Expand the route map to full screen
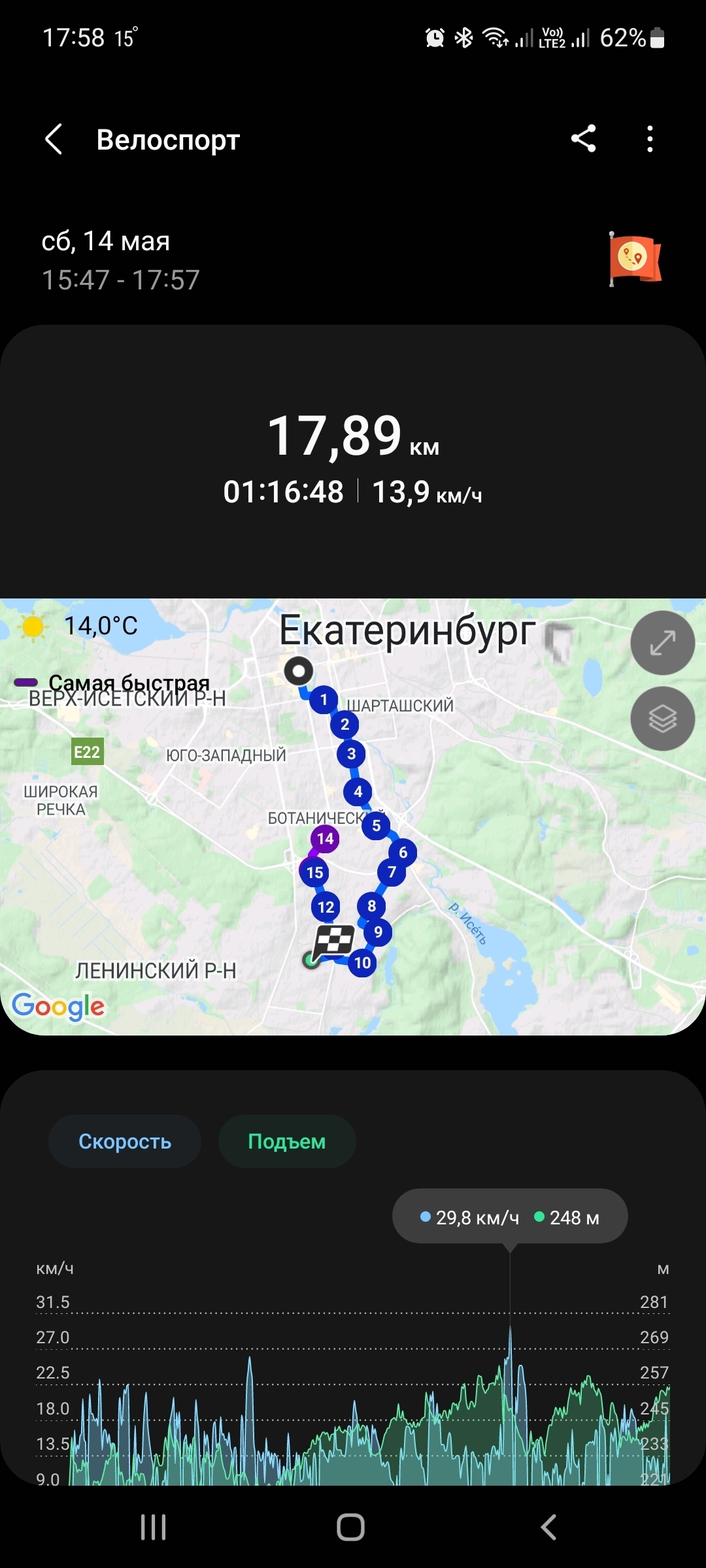This screenshot has width=706, height=1568. [662, 643]
